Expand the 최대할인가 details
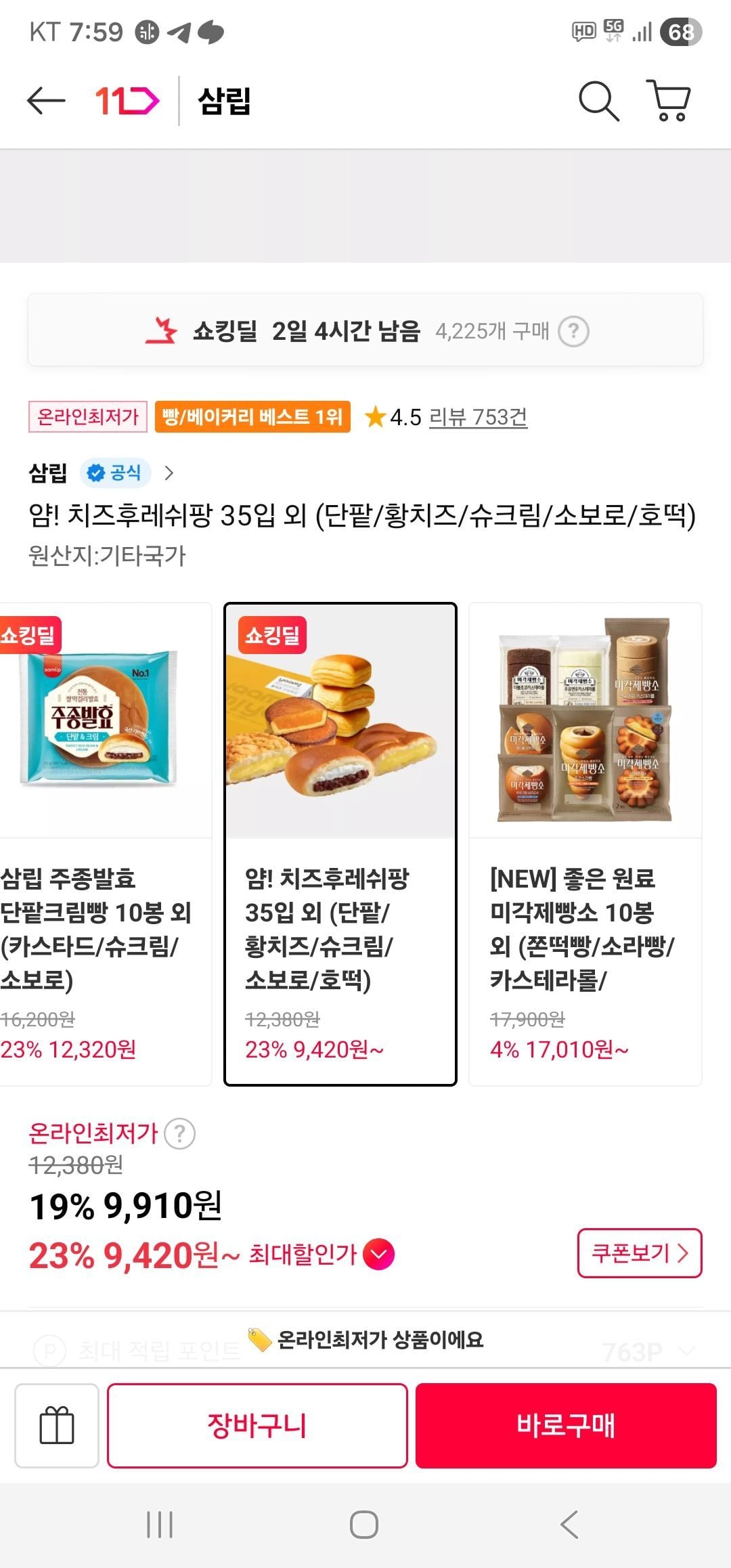The image size is (731, 1568). (x=378, y=1255)
